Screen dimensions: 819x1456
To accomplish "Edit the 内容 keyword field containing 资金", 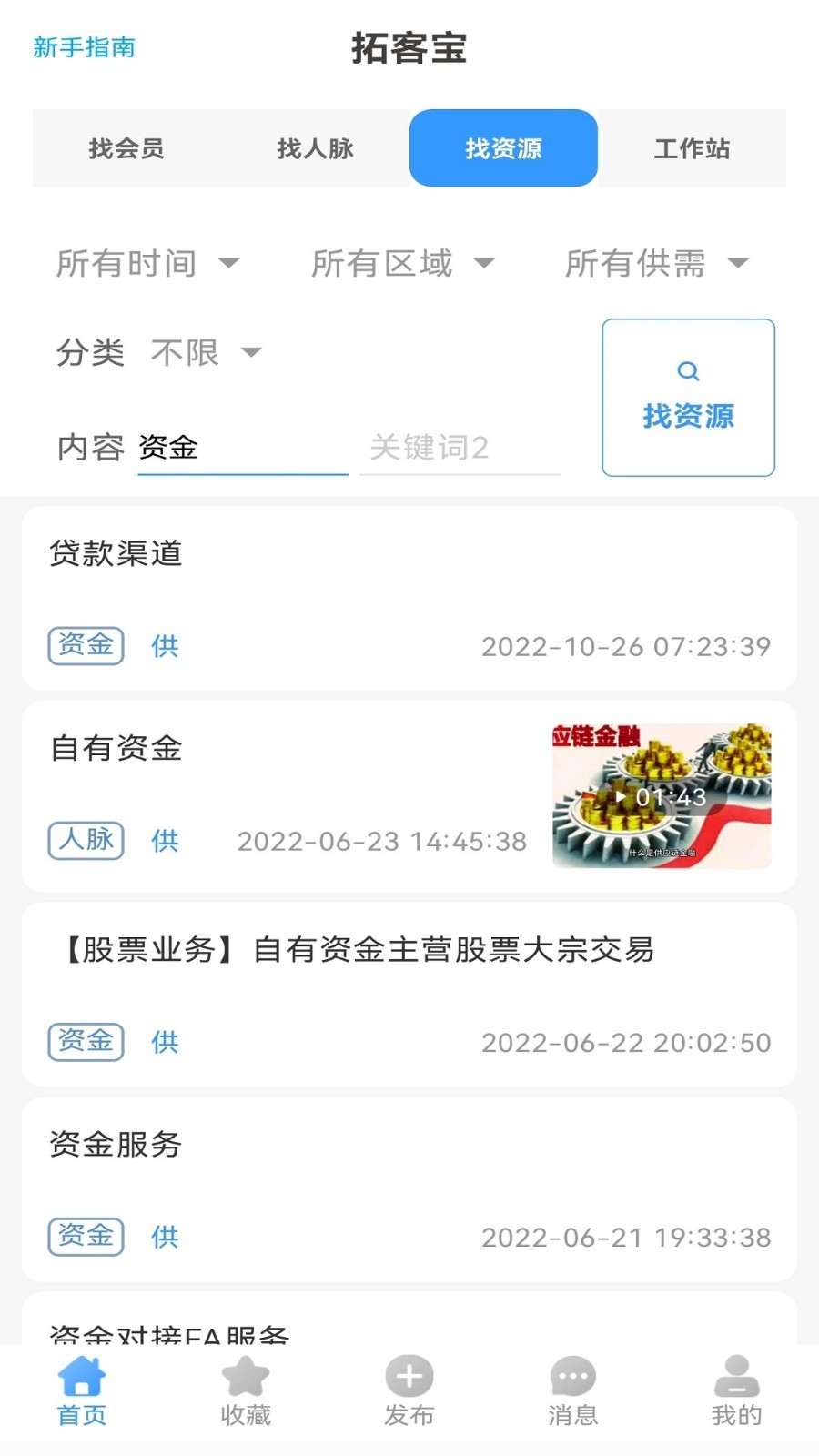I will pyautogui.click(x=242, y=448).
